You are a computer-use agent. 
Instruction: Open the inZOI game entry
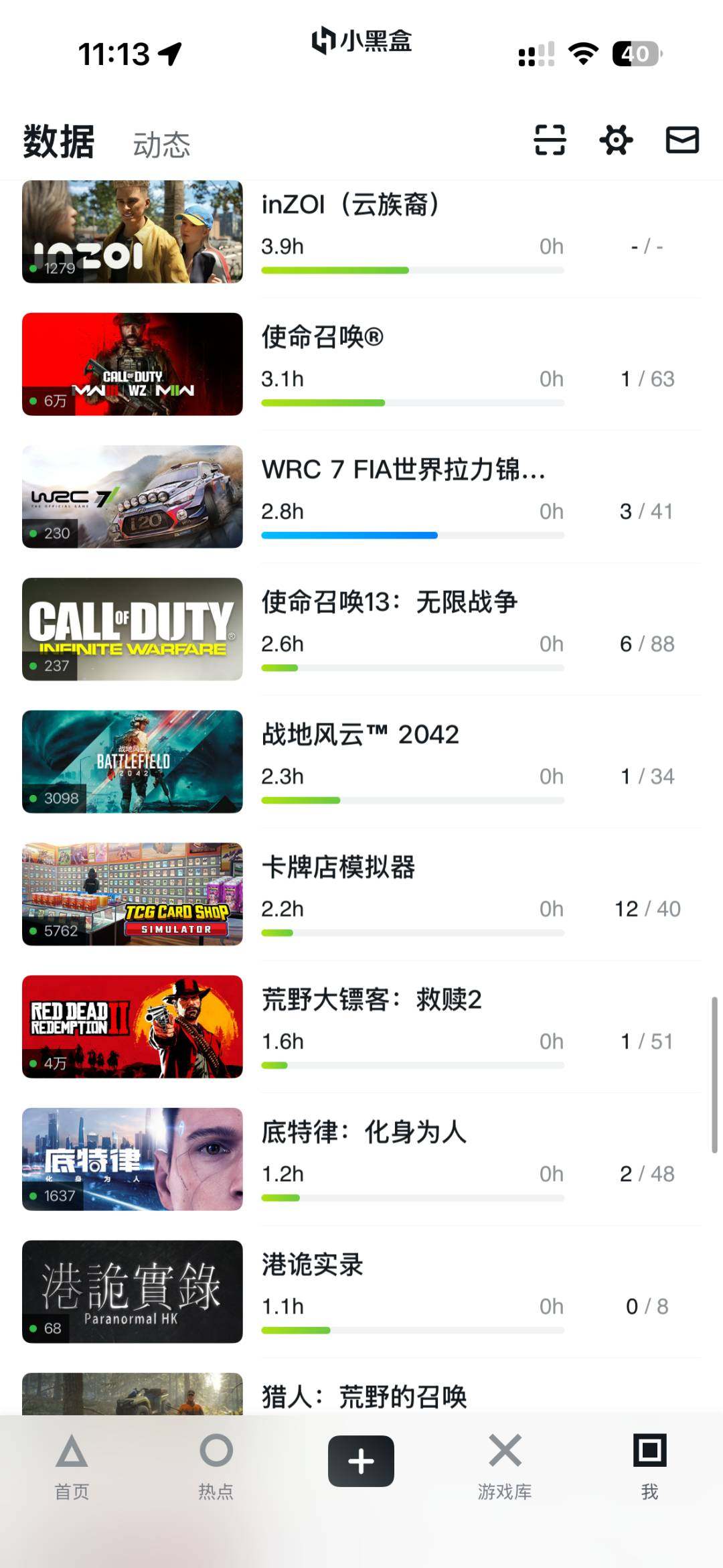[x=351, y=206]
